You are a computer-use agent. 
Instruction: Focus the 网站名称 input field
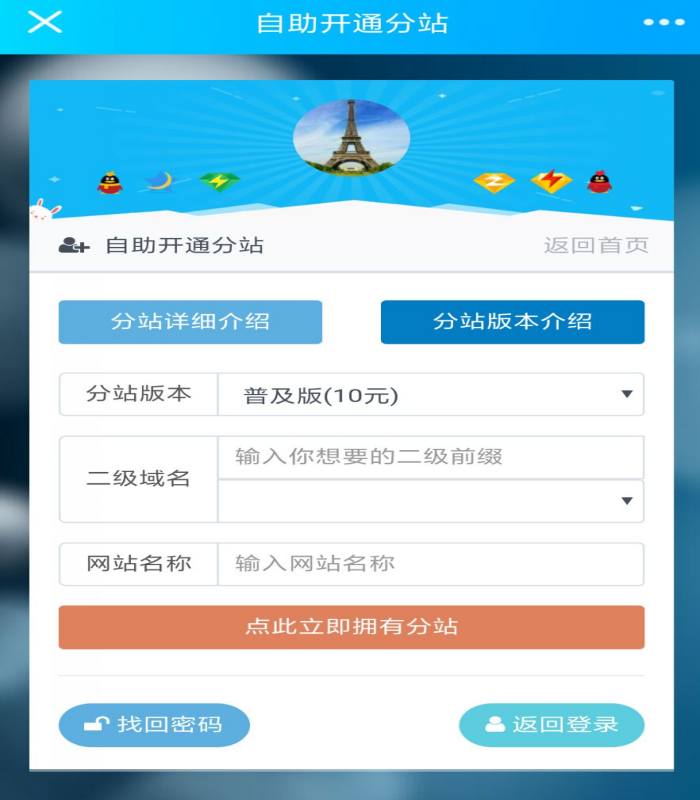pyautogui.click(x=430, y=564)
